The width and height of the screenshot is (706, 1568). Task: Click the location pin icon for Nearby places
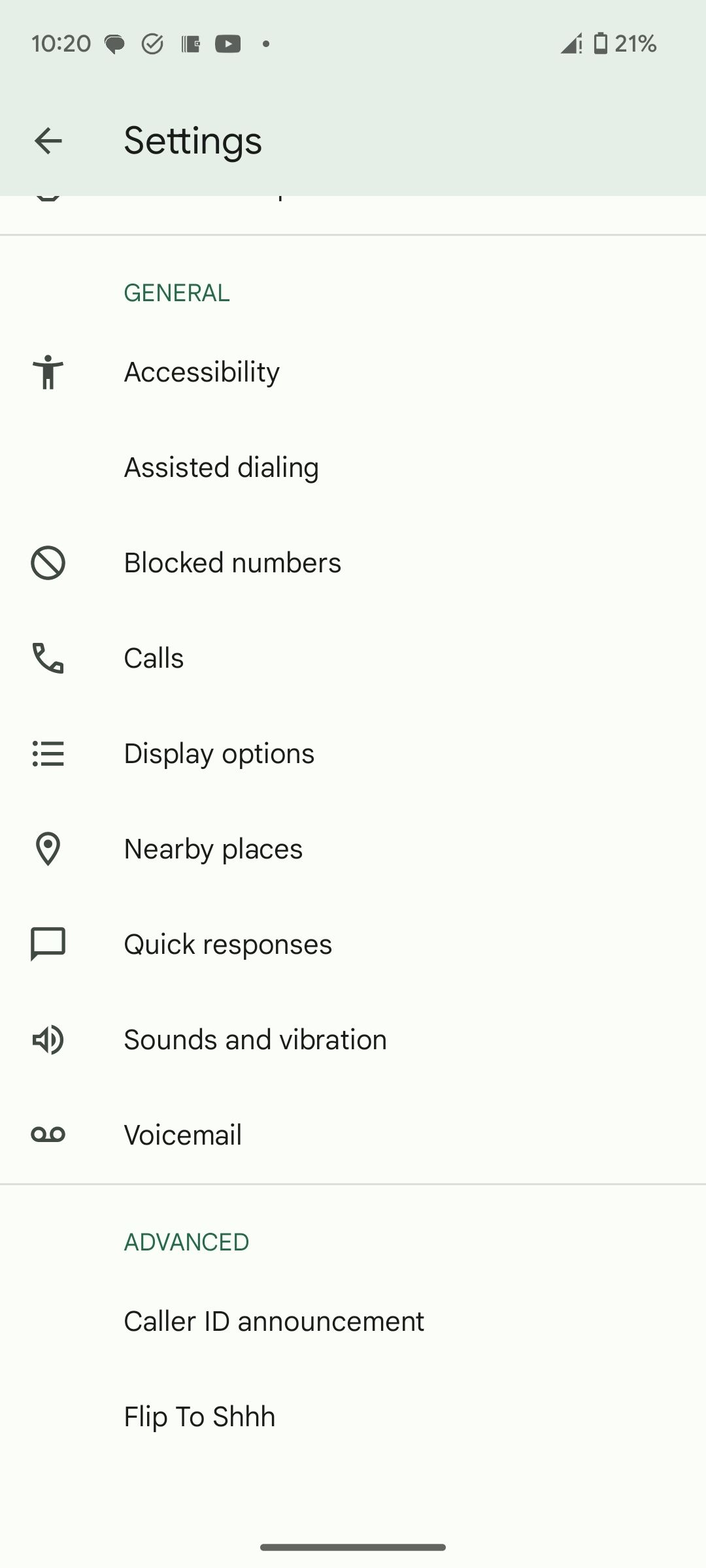pos(48,849)
